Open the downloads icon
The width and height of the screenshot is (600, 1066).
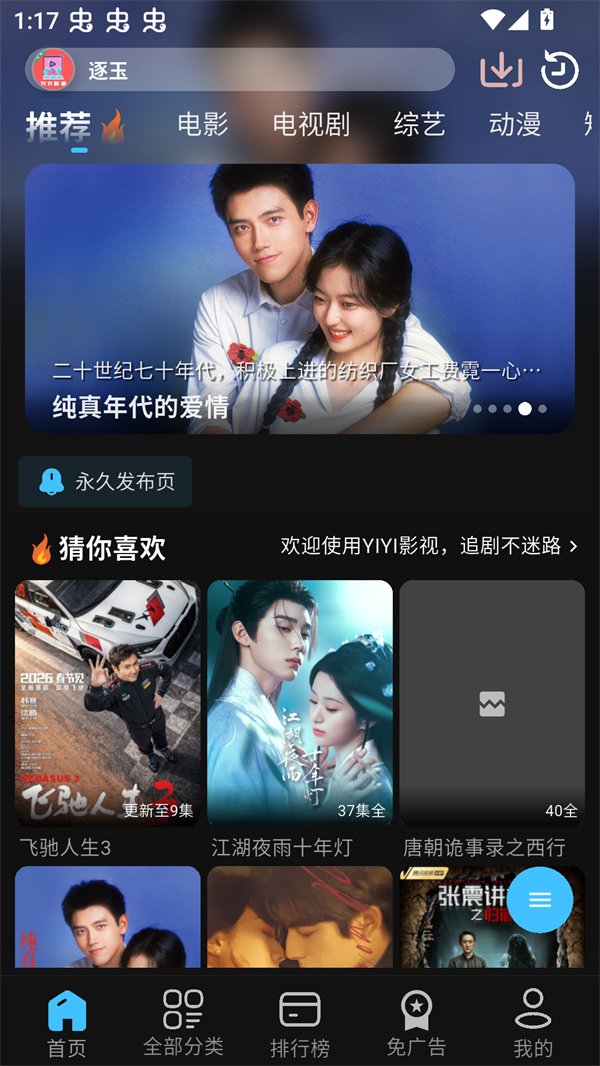coord(501,70)
